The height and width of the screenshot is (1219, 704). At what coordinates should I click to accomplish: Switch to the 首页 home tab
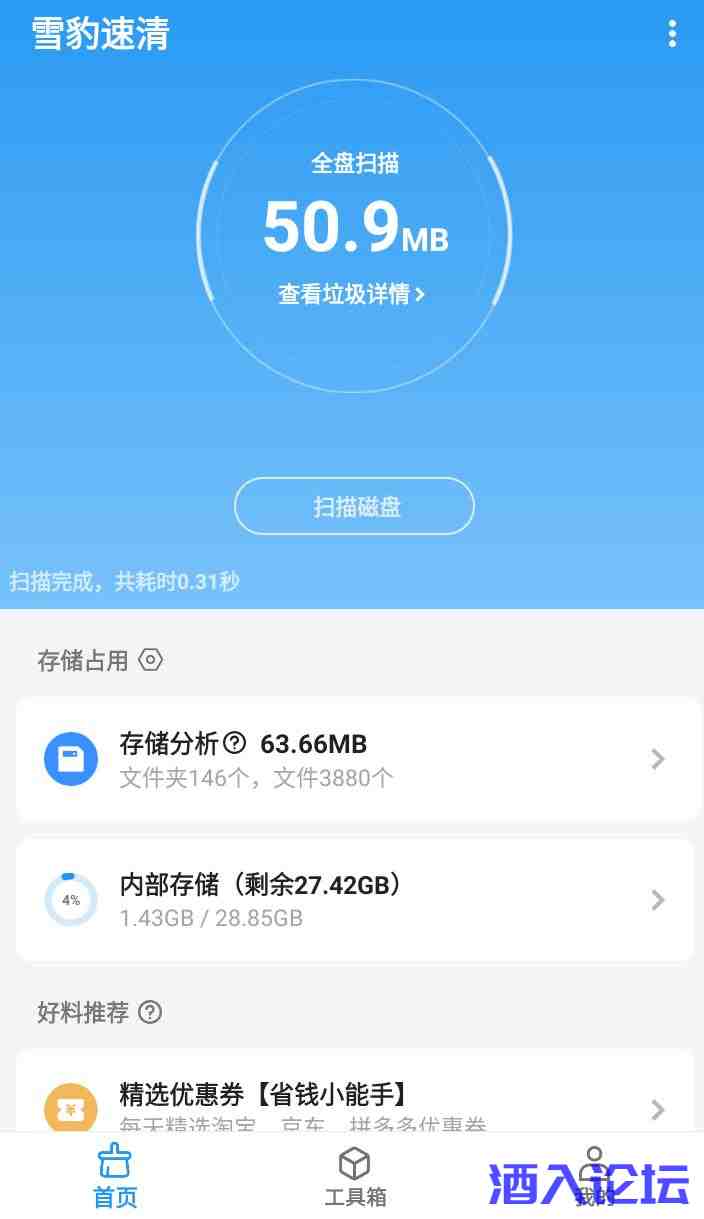pos(115,1177)
